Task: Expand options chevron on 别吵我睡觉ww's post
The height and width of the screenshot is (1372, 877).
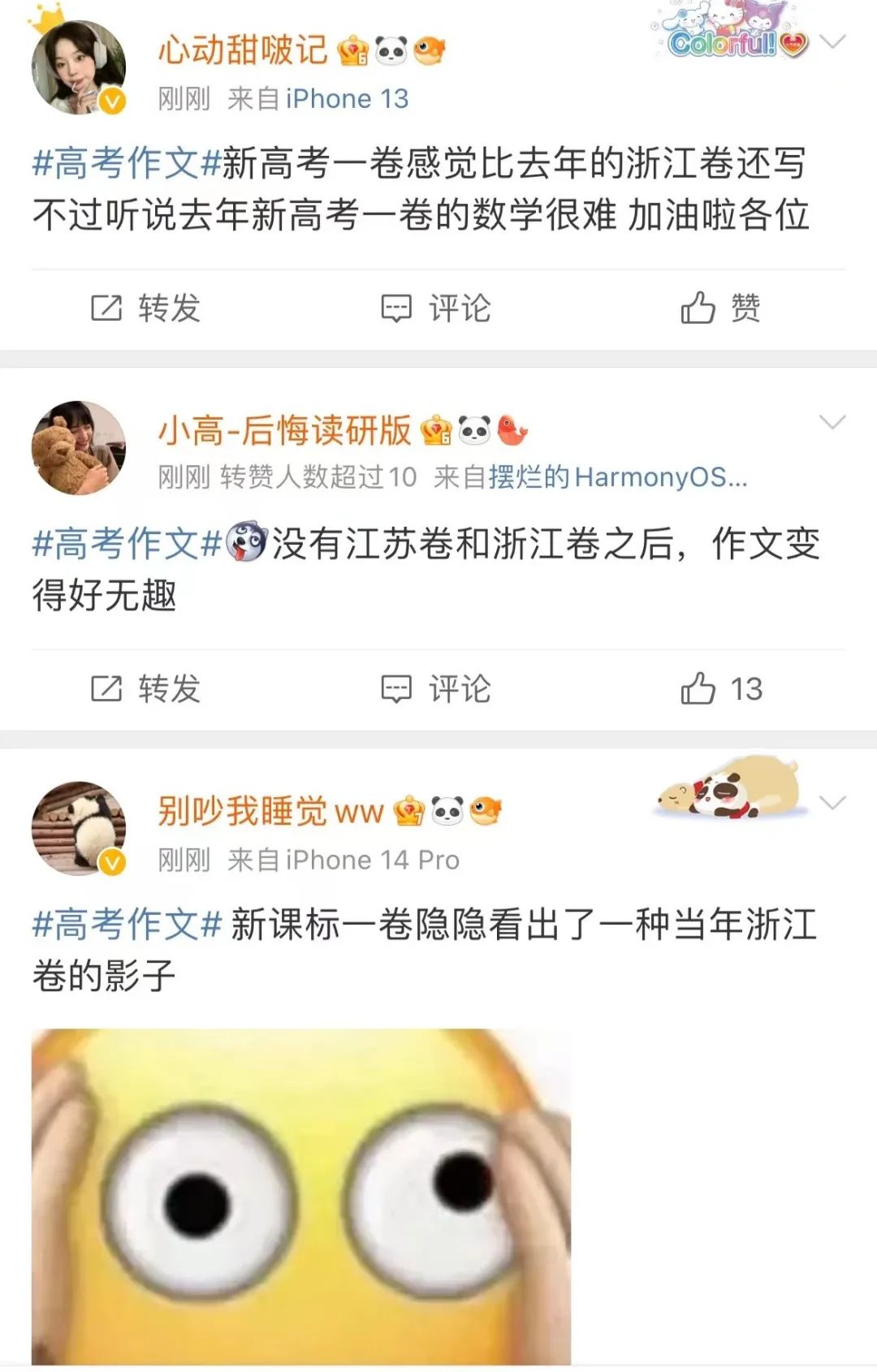Action: (x=833, y=802)
